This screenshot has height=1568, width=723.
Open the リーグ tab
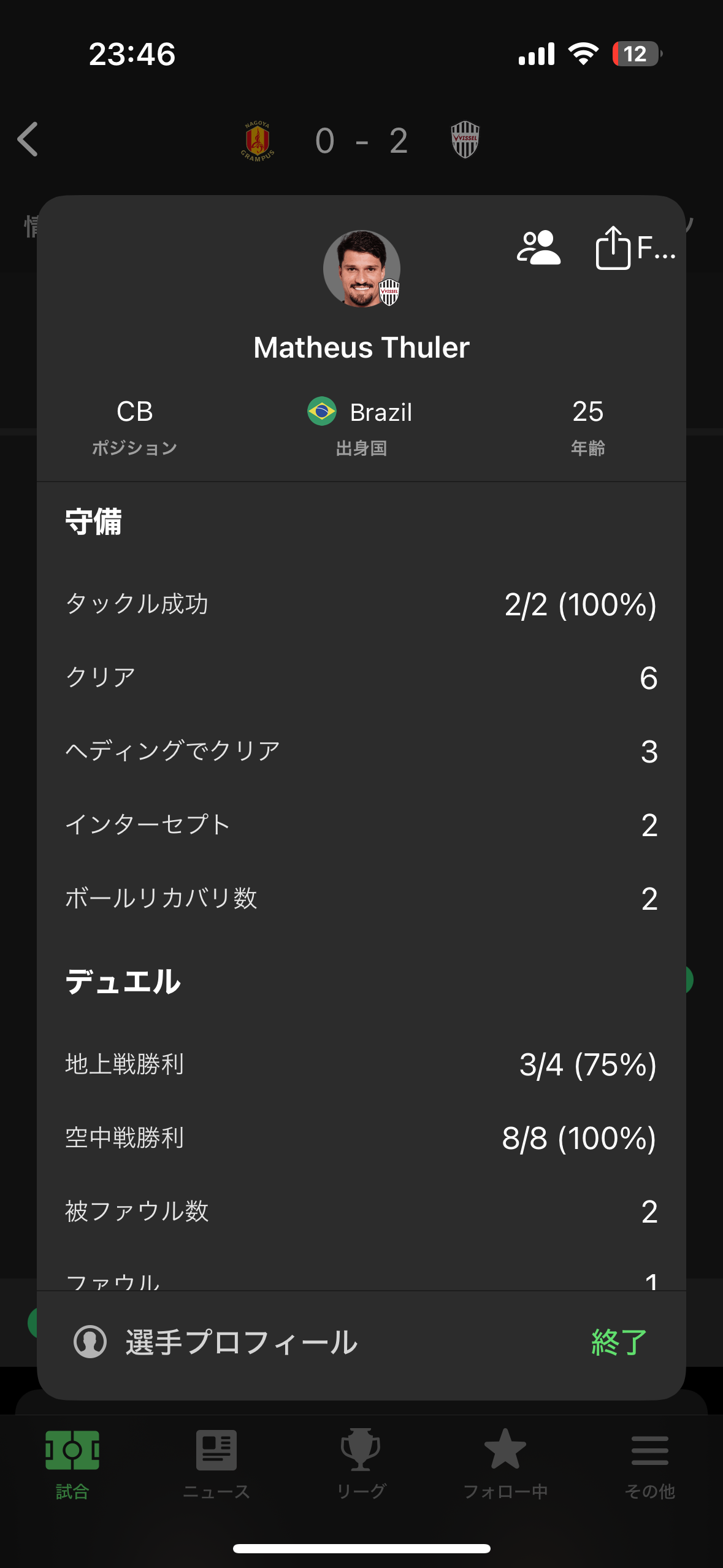point(361,1464)
